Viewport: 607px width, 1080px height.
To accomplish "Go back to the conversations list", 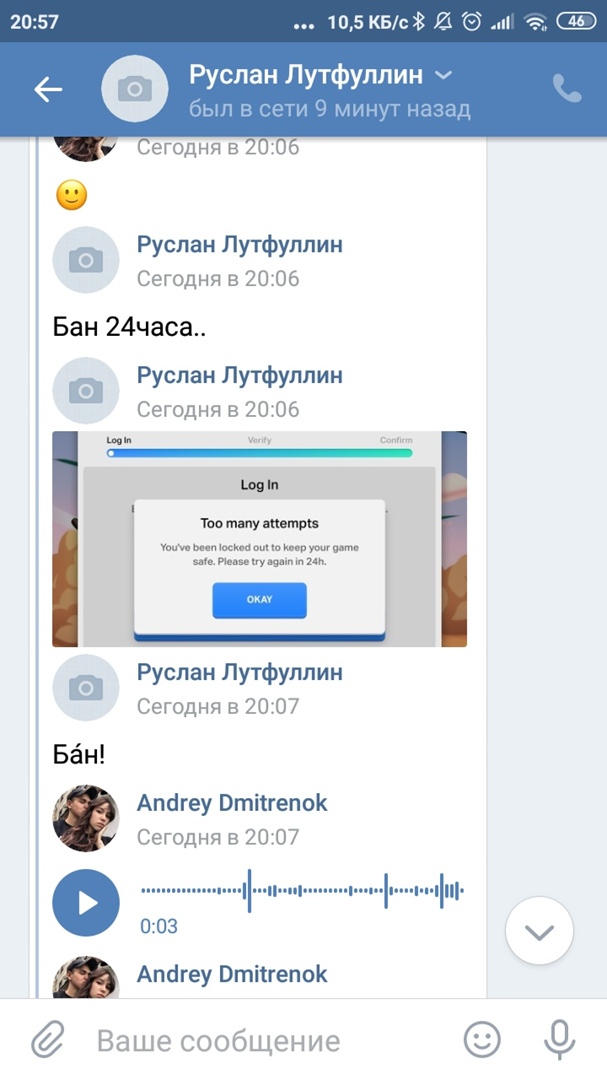I will pos(48,89).
